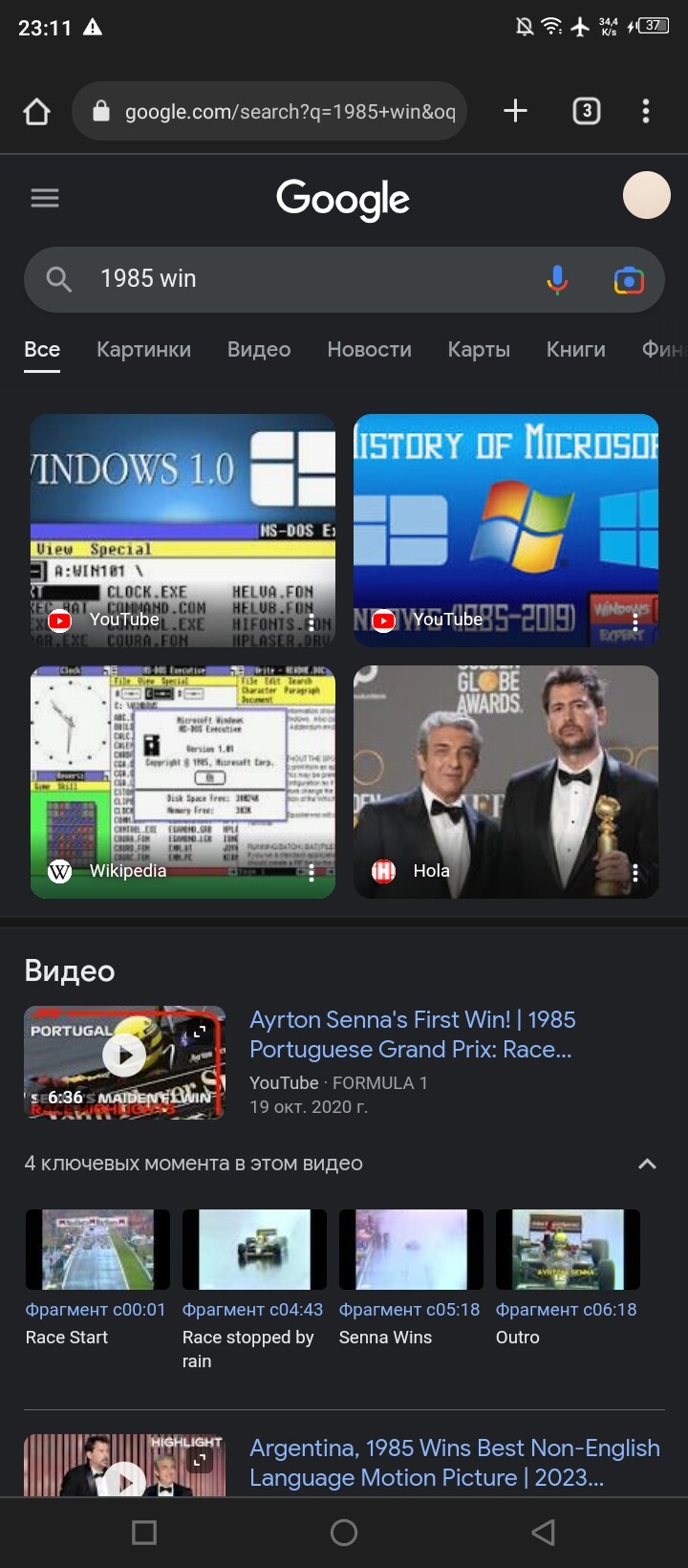
Task: Open the Hola Golden Globe Awards tile
Action: tap(505, 782)
